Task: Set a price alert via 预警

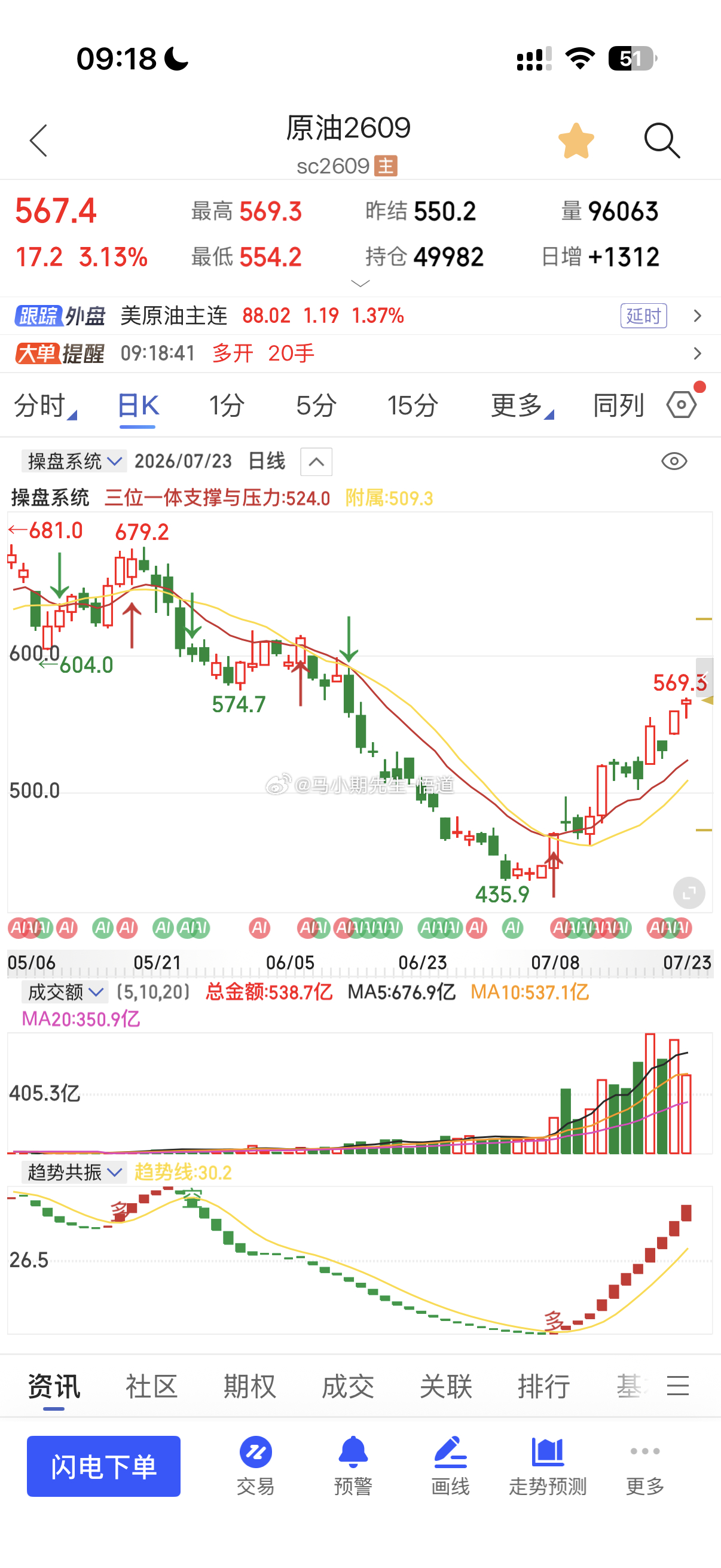Action: click(x=353, y=1466)
